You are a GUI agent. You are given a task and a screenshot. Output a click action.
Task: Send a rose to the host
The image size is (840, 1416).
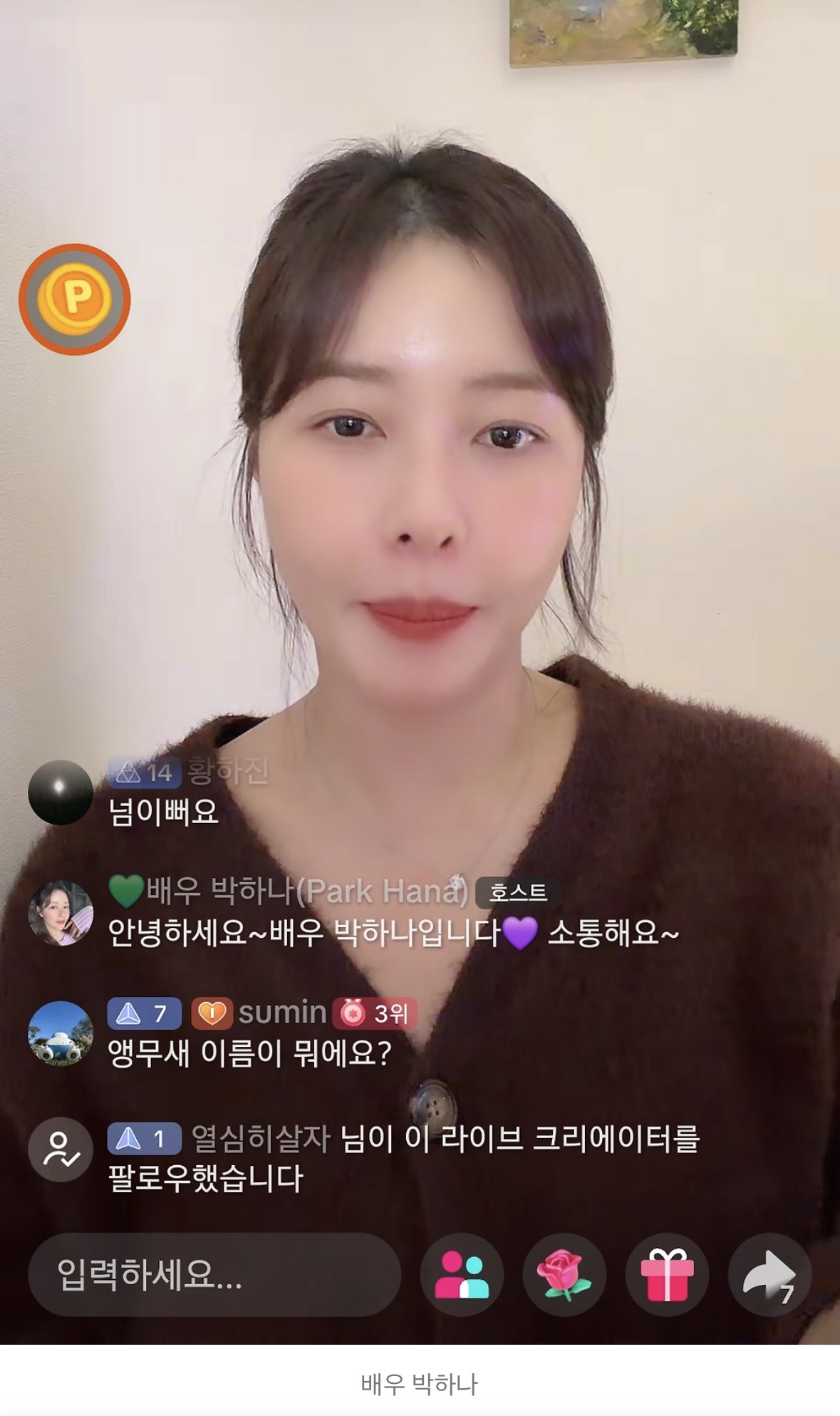tap(564, 1274)
